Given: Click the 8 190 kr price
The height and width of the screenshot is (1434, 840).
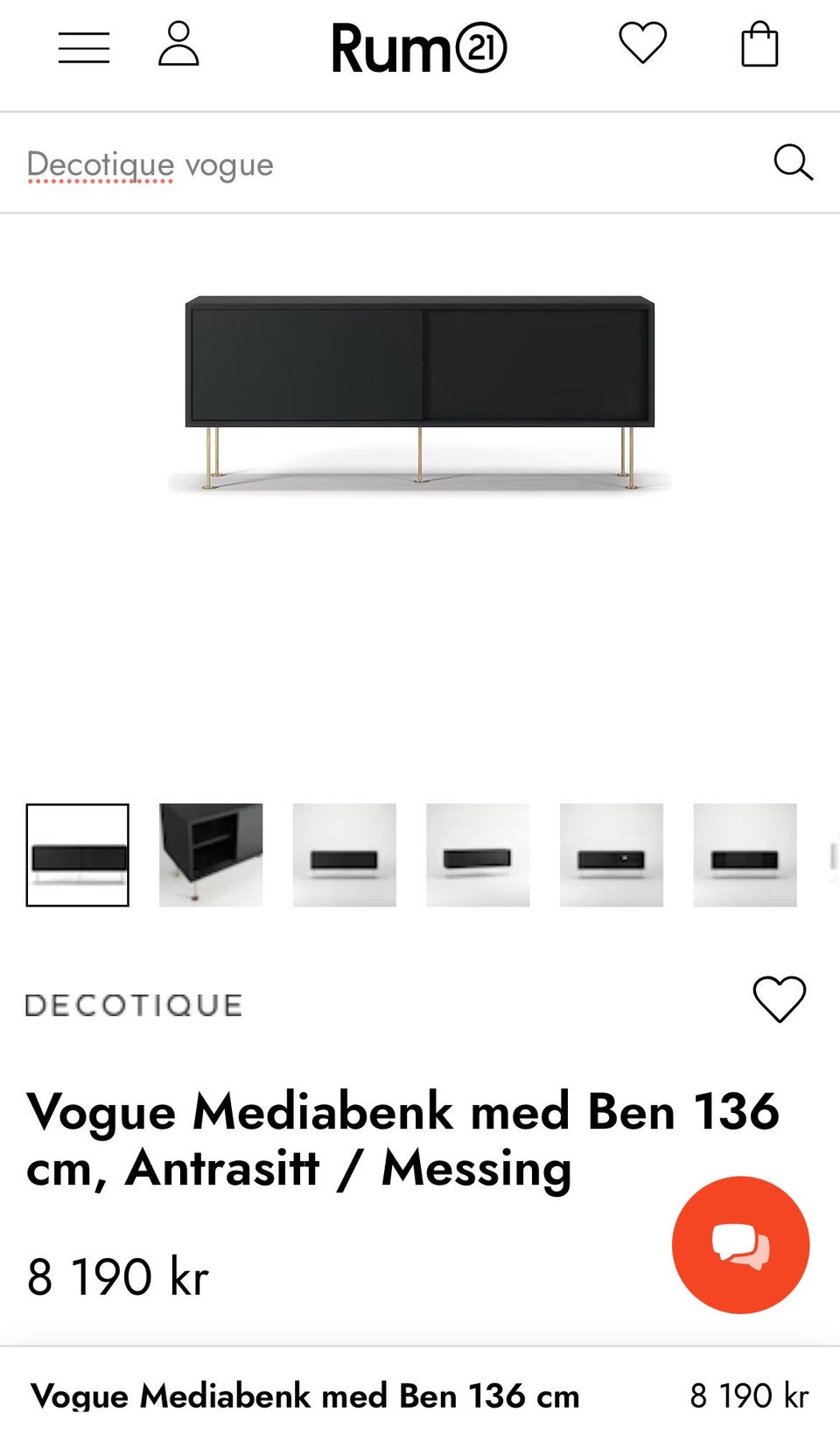Looking at the screenshot, I should tap(118, 1277).
